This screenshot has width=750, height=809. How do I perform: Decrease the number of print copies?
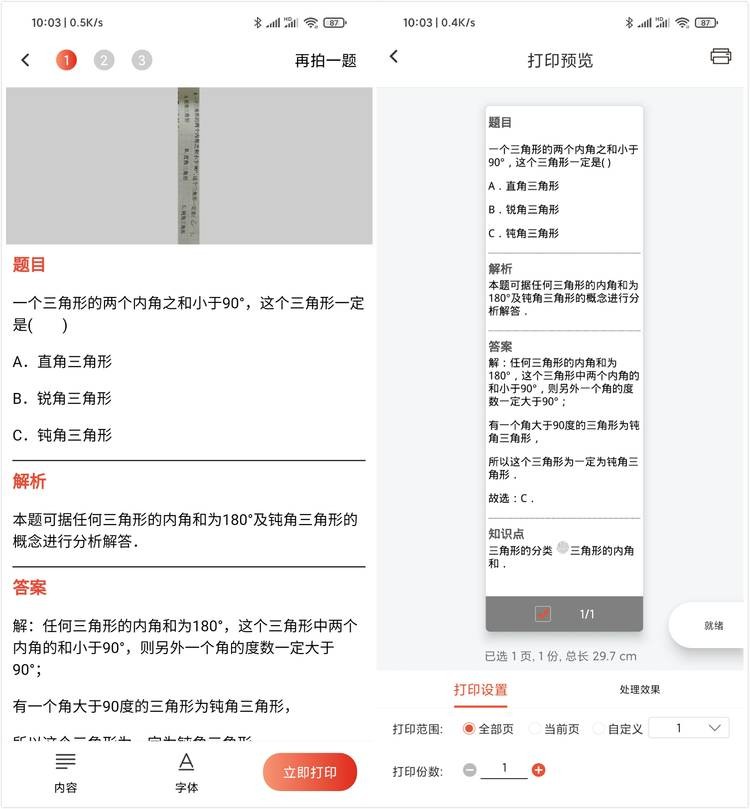(469, 769)
